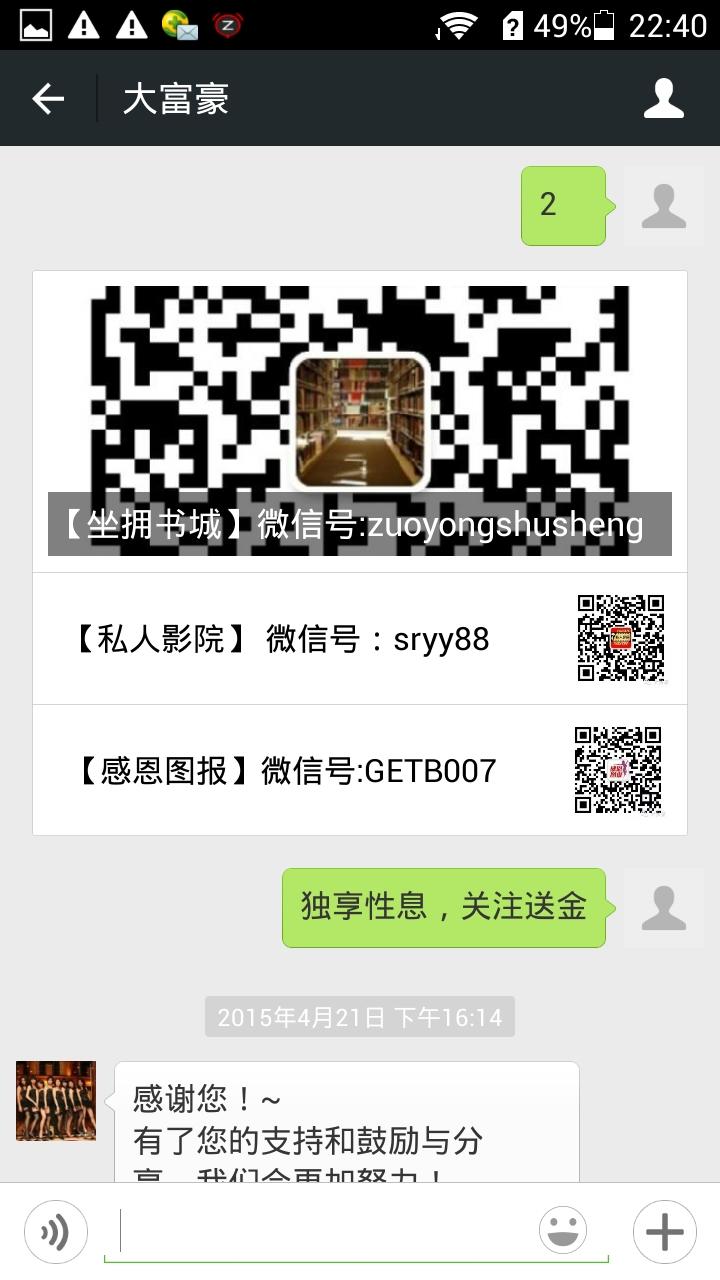Tap my avatar beside the 独享性息 message
This screenshot has height=1280, width=720.
point(663,908)
